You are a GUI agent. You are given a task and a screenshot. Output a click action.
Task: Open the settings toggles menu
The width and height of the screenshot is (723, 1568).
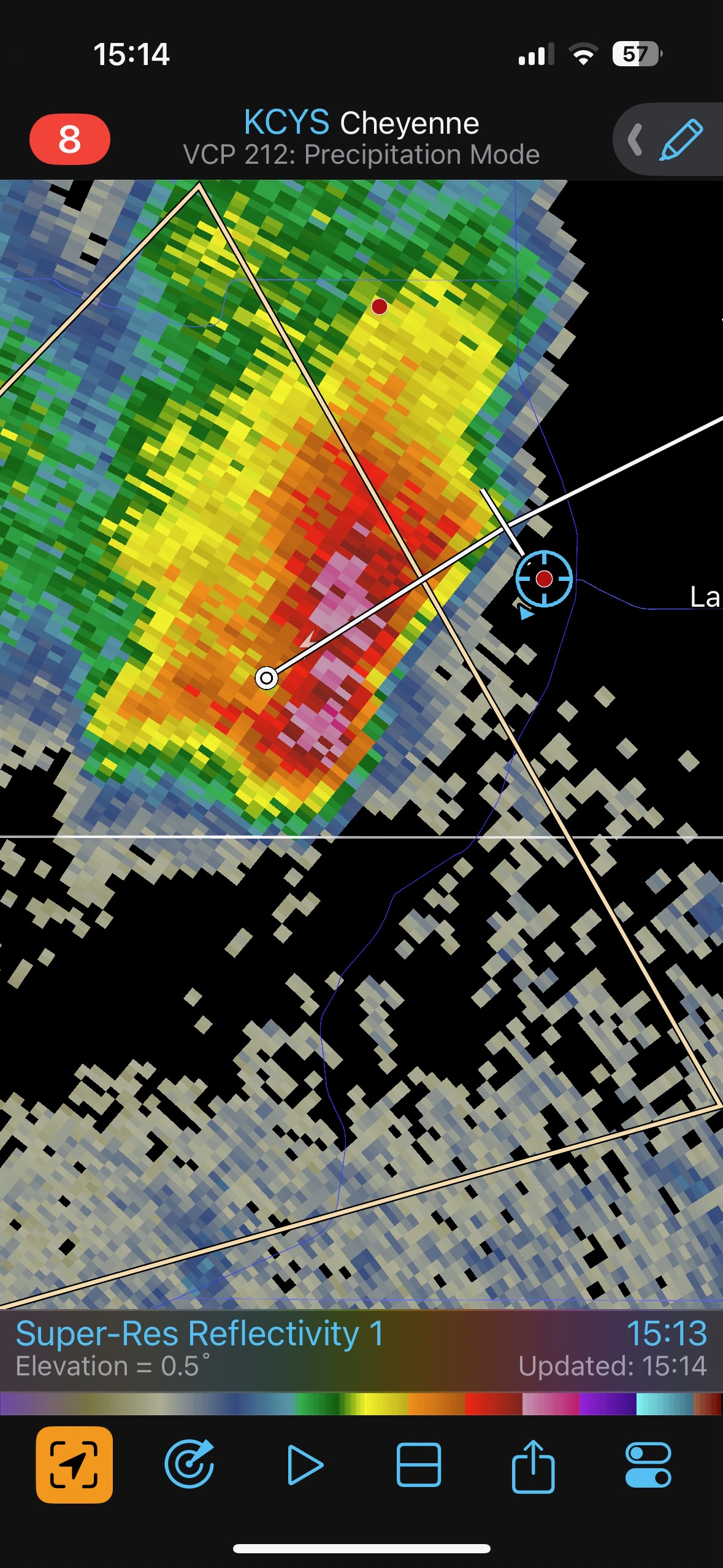click(648, 1464)
